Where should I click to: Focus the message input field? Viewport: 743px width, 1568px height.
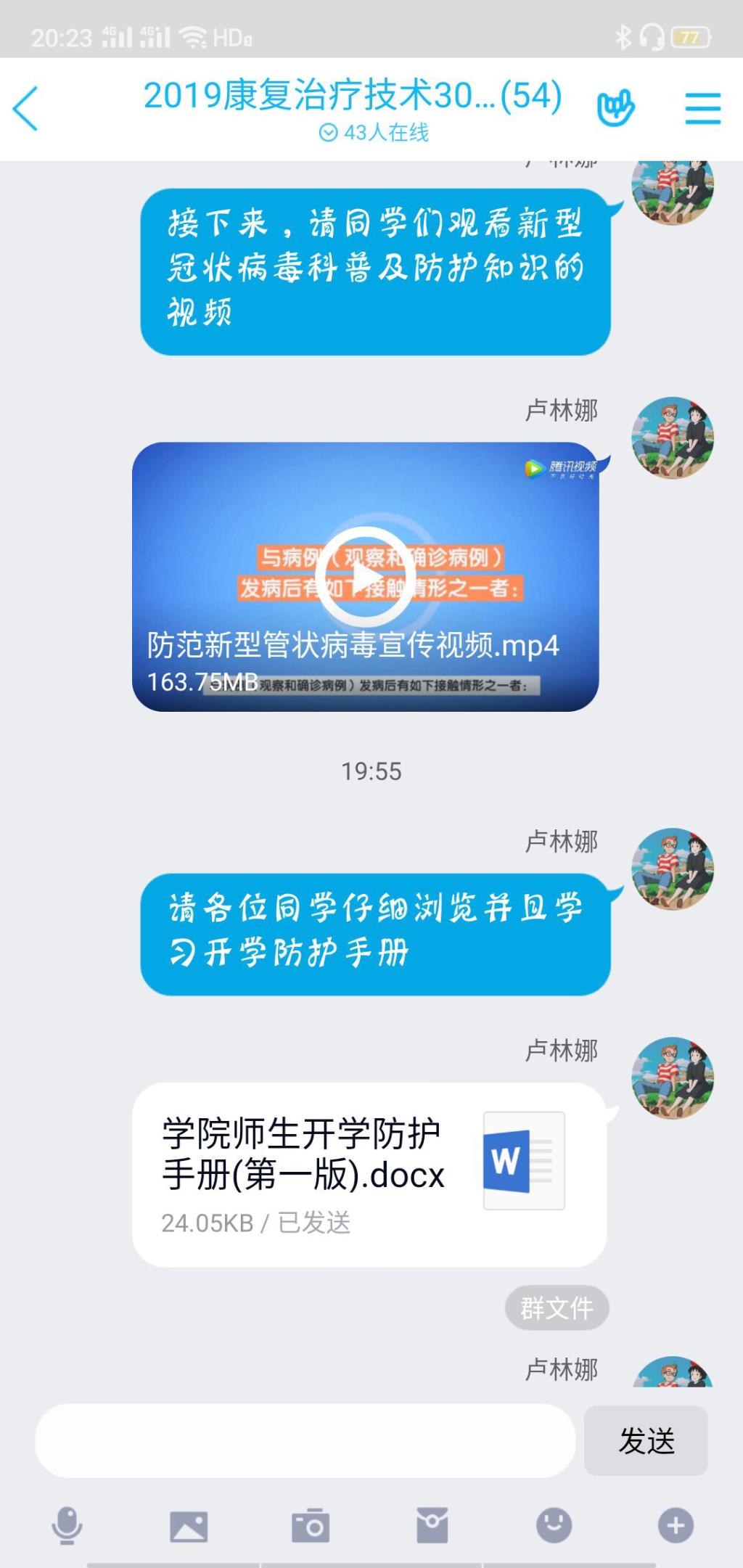click(305, 1440)
